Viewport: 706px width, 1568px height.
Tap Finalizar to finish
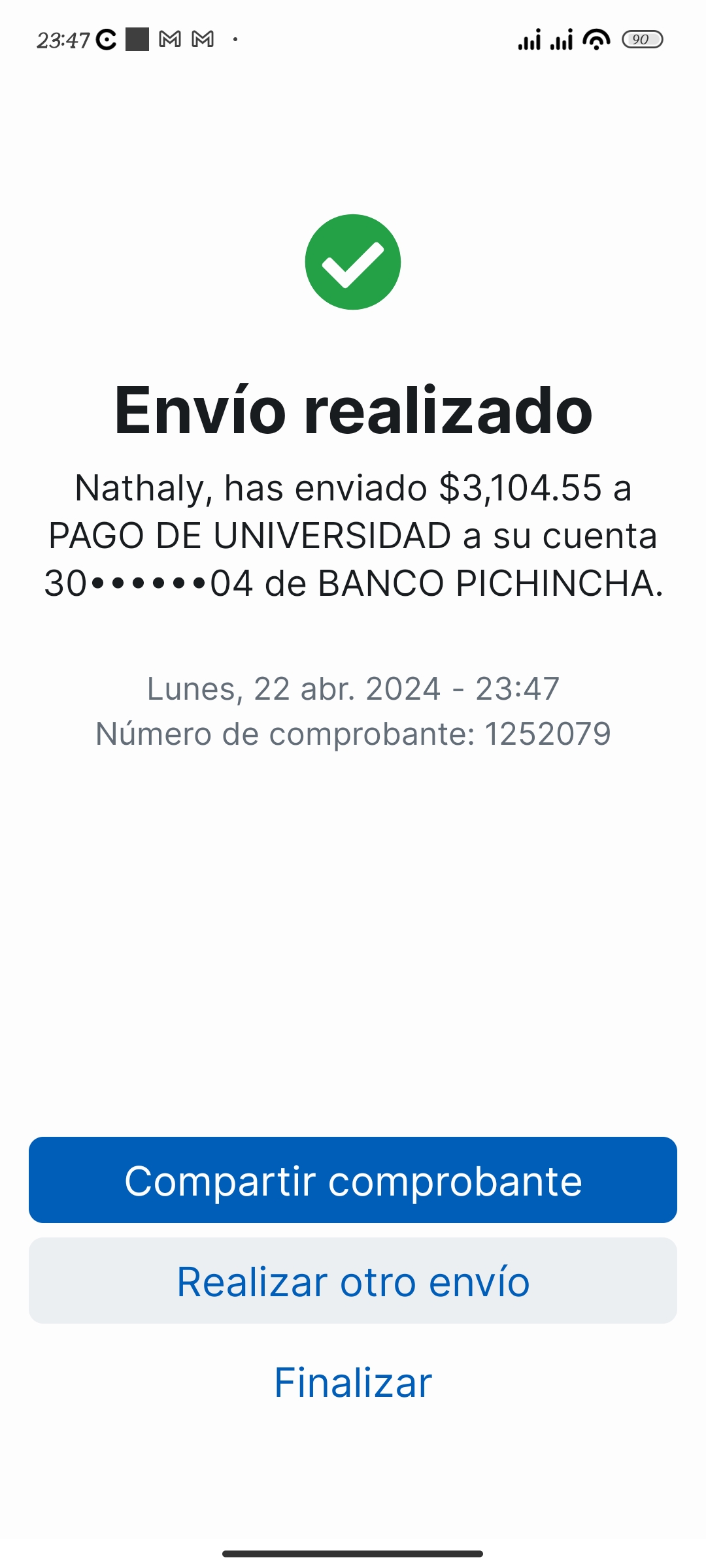[353, 1382]
